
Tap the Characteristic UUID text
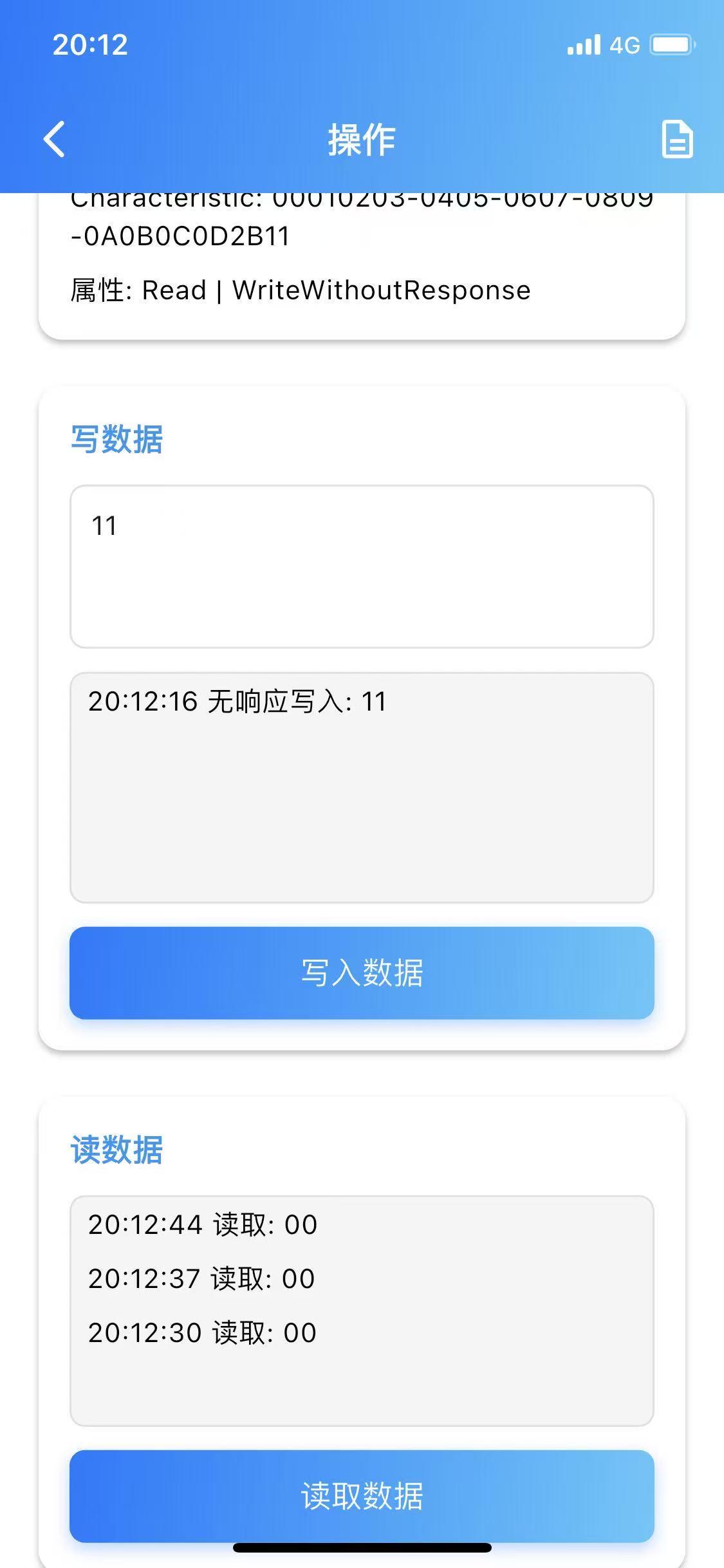[362, 216]
